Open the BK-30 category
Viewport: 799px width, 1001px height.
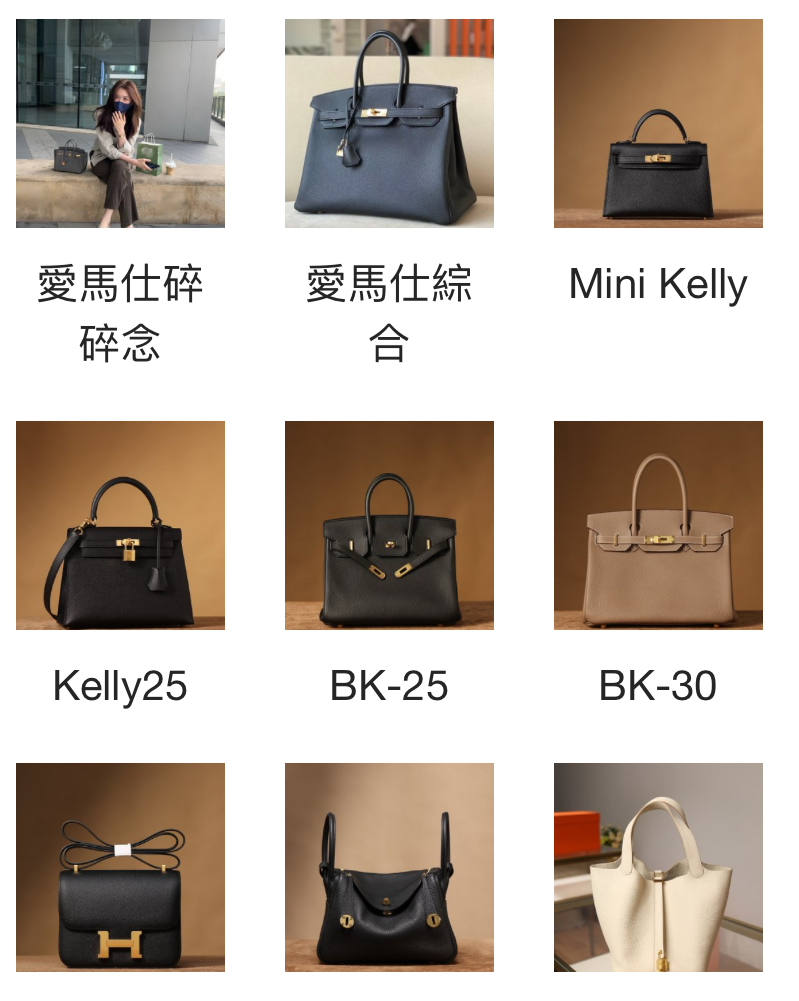[658, 525]
